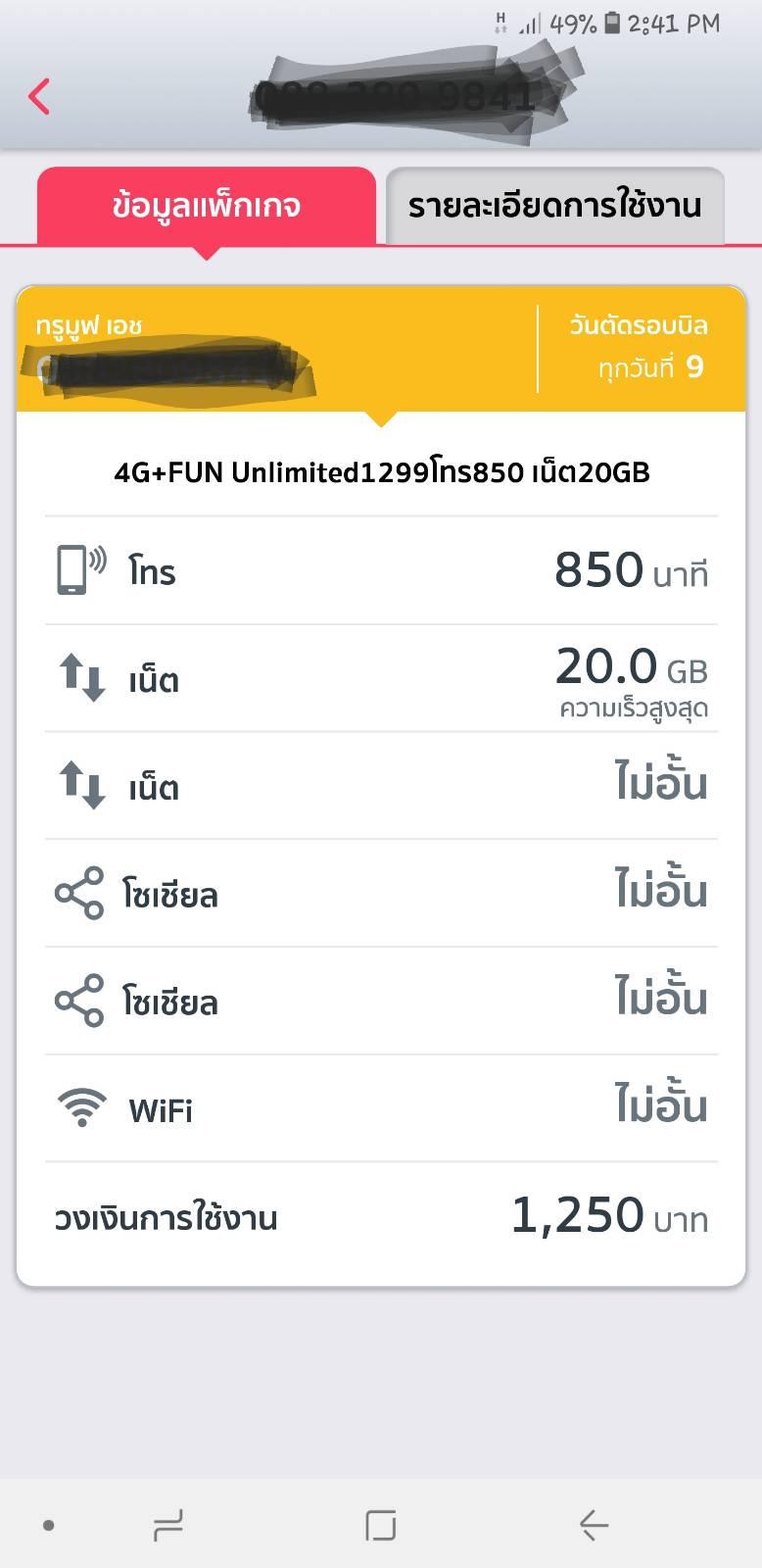
Task: Switch to the รายละเอียดการใช้งาน tab
Action: [554, 206]
